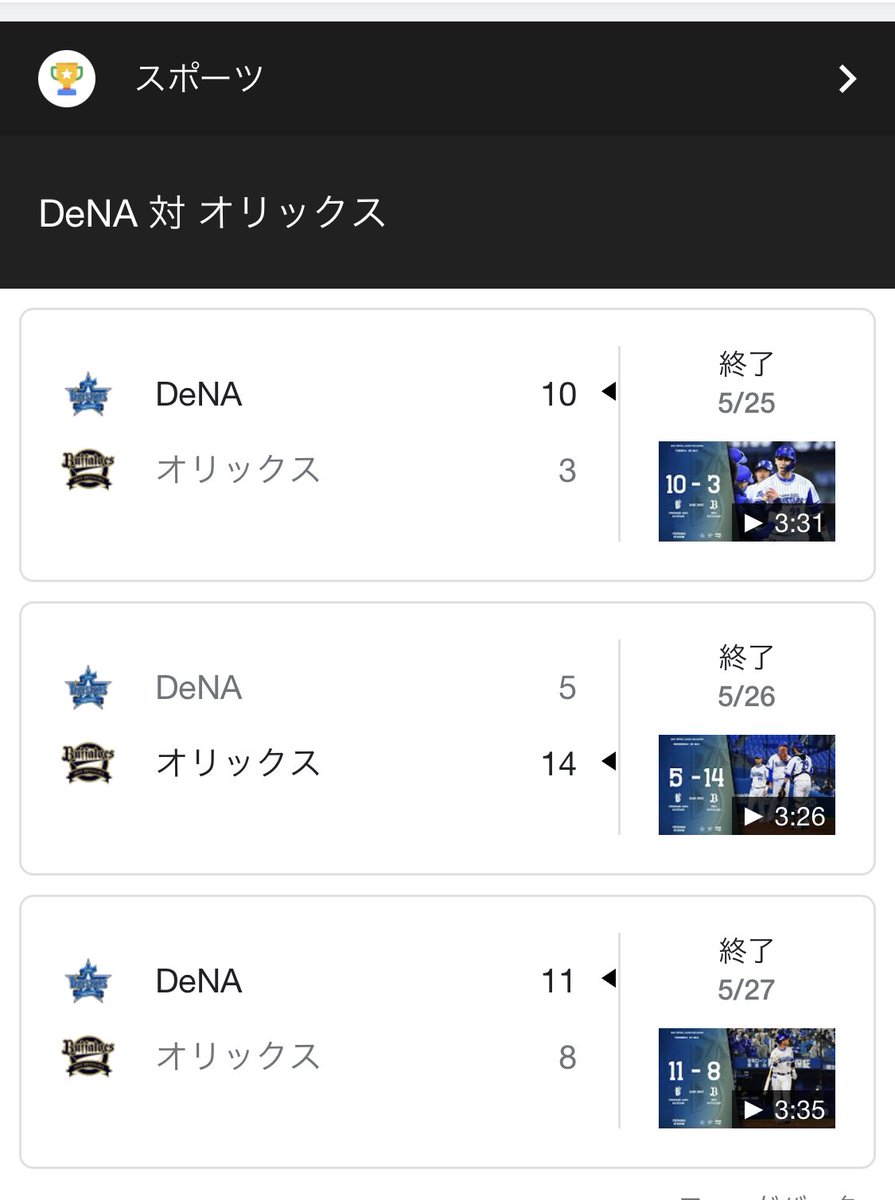Play the 5/26 highlight video 3:26
895x1200 pixels.
(x=746, y=785)
